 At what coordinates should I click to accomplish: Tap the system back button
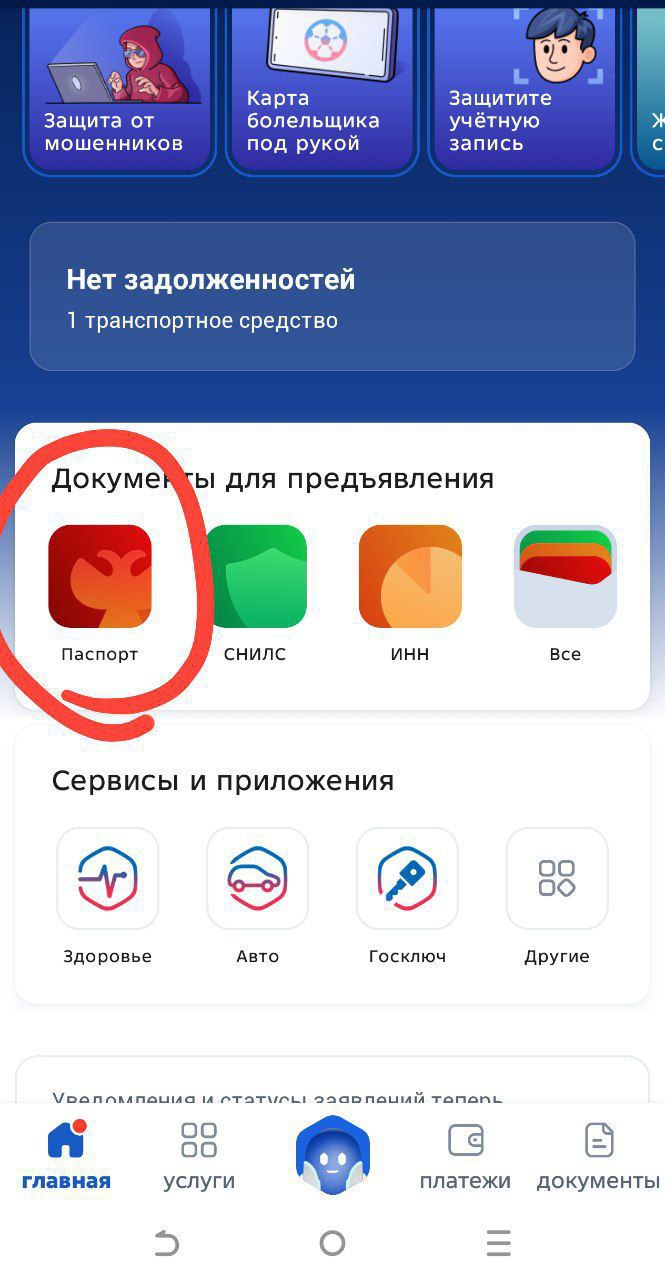click(x=166, y=1243)
